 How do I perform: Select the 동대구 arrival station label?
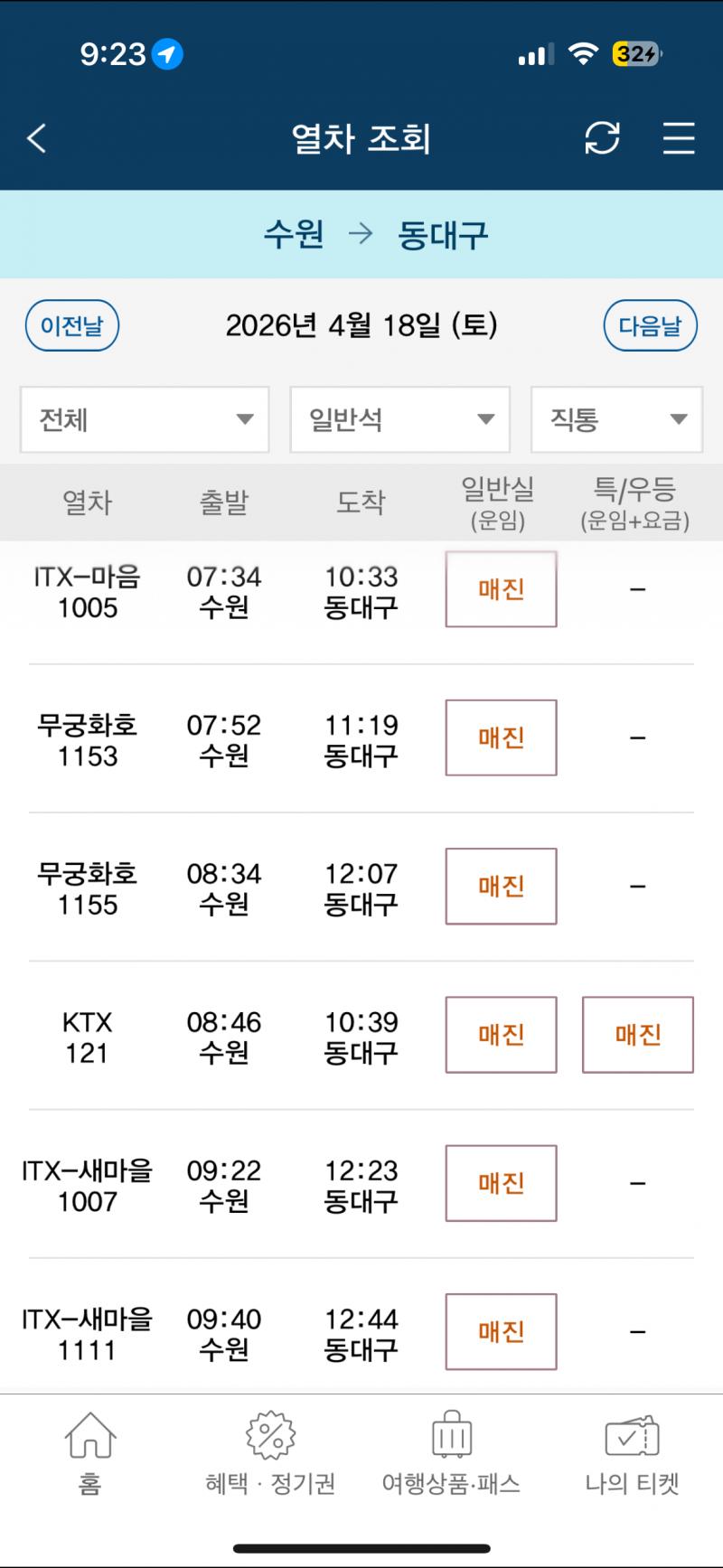[x=442, y=234]
